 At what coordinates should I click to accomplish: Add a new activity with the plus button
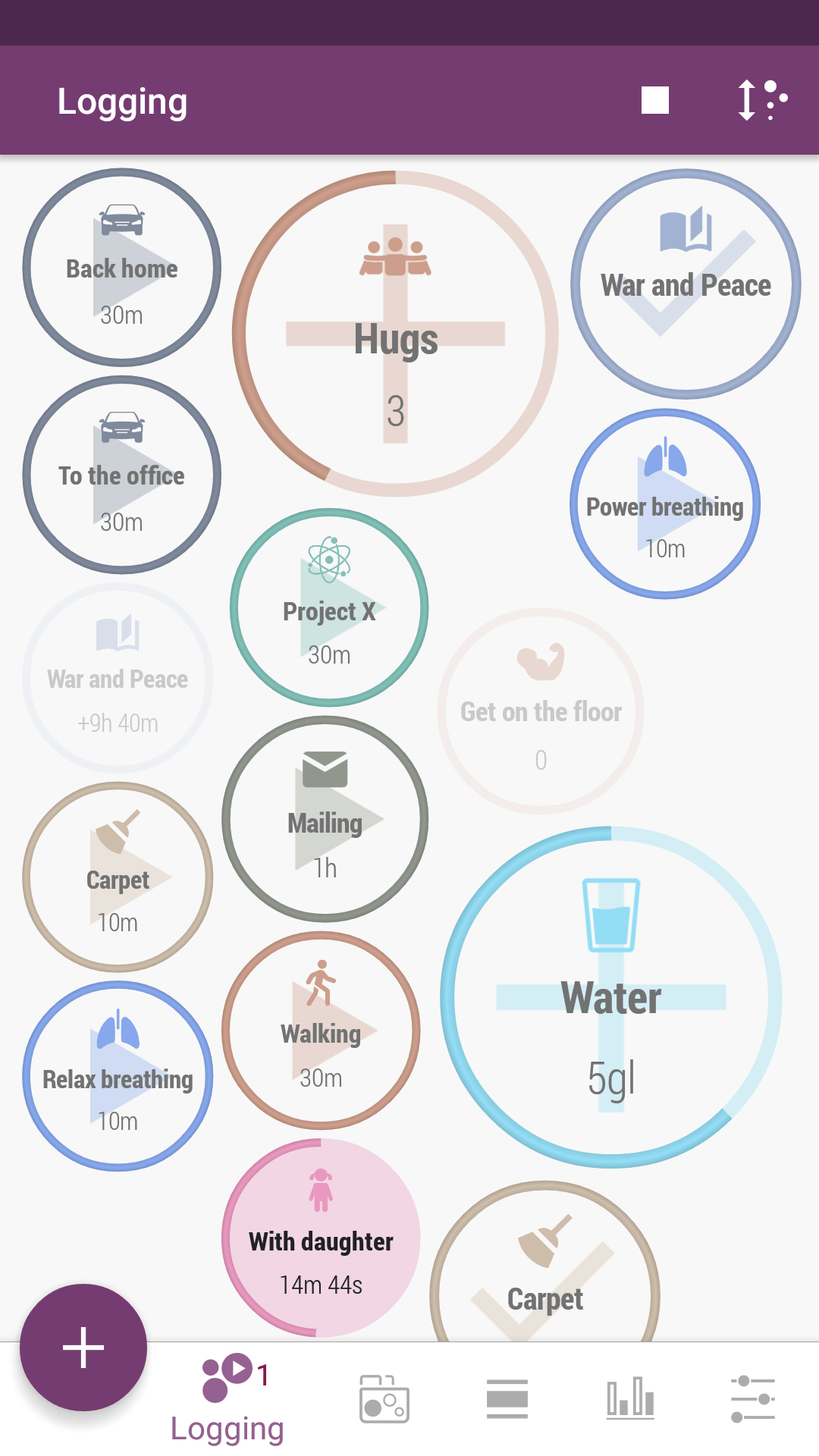[x=83, y=1348]
